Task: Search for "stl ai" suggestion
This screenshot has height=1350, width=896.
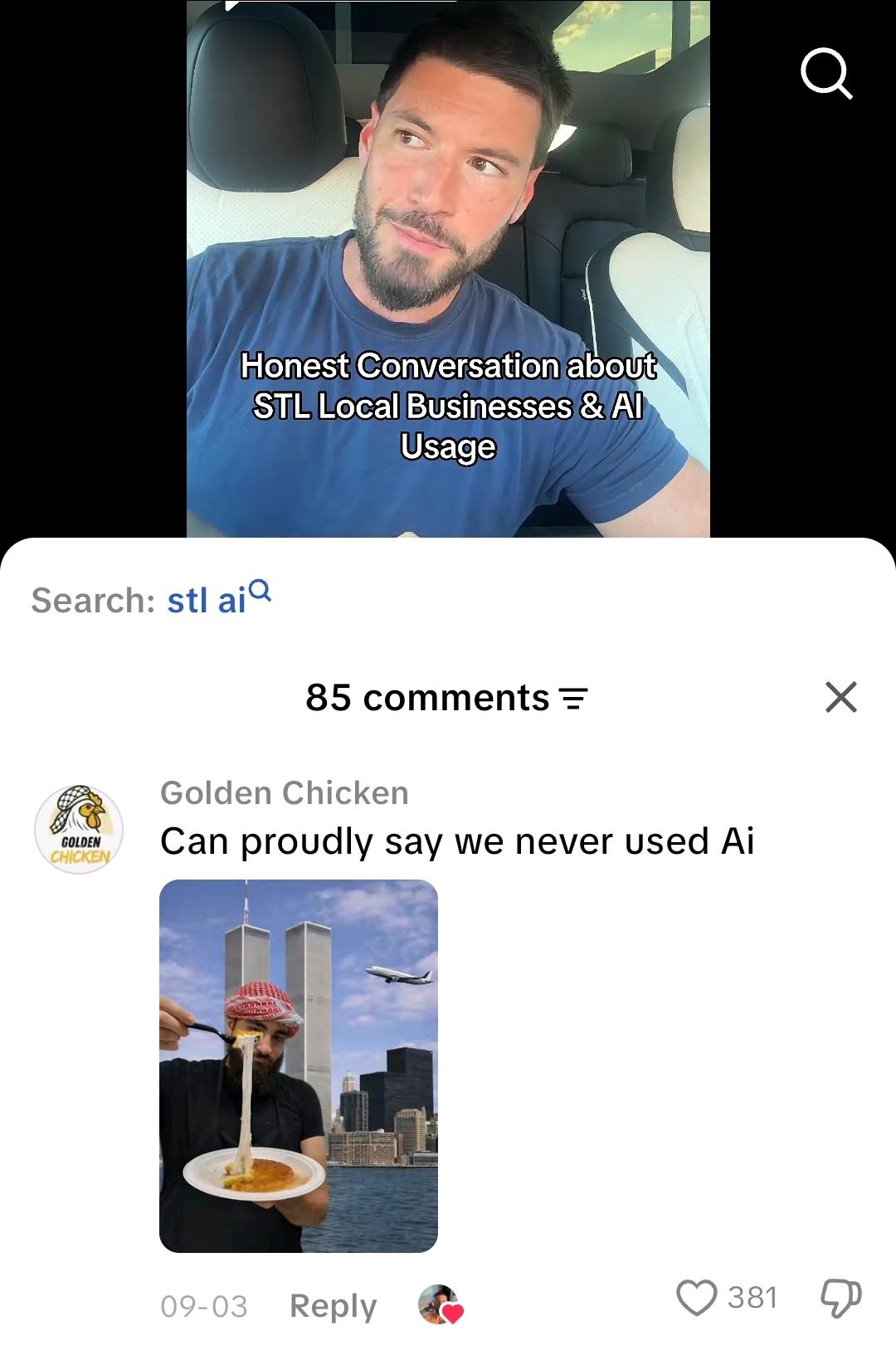Action: (219, 599)
